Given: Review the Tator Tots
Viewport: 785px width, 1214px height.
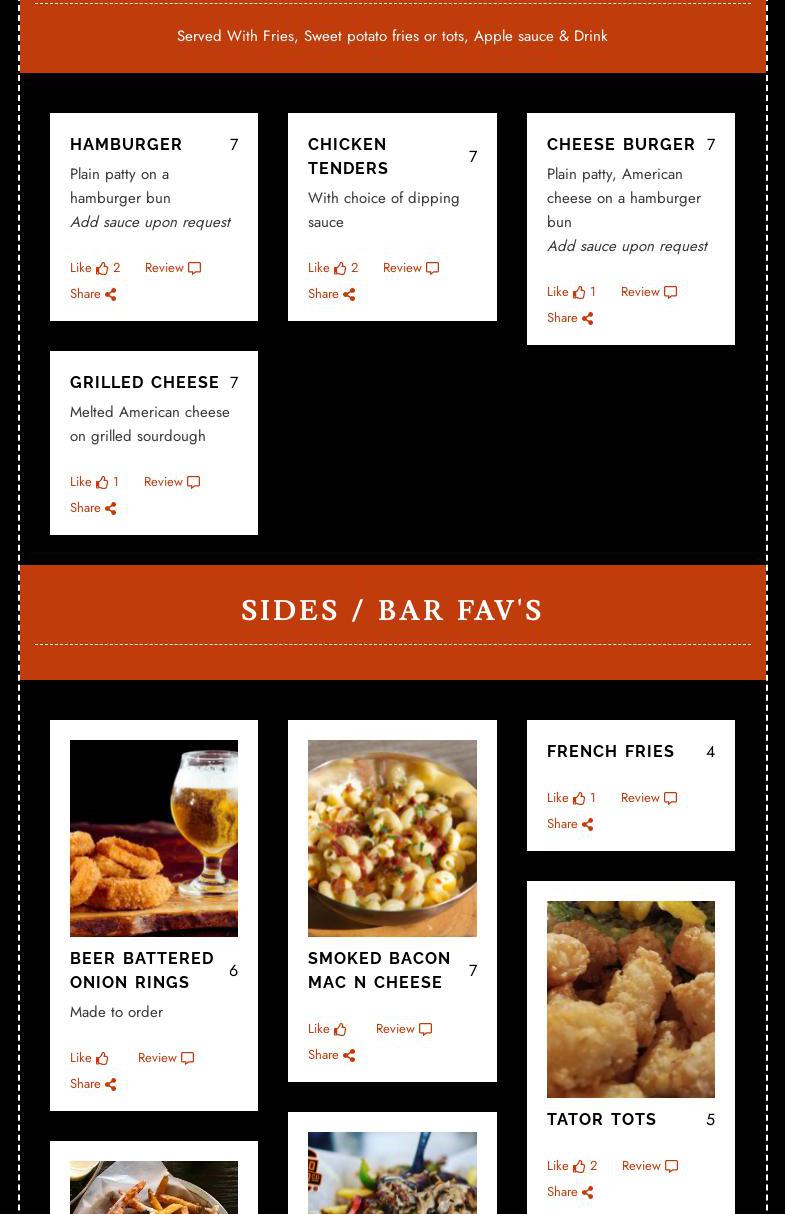Looking at the screenshot, I should [x=649, y=1166].
